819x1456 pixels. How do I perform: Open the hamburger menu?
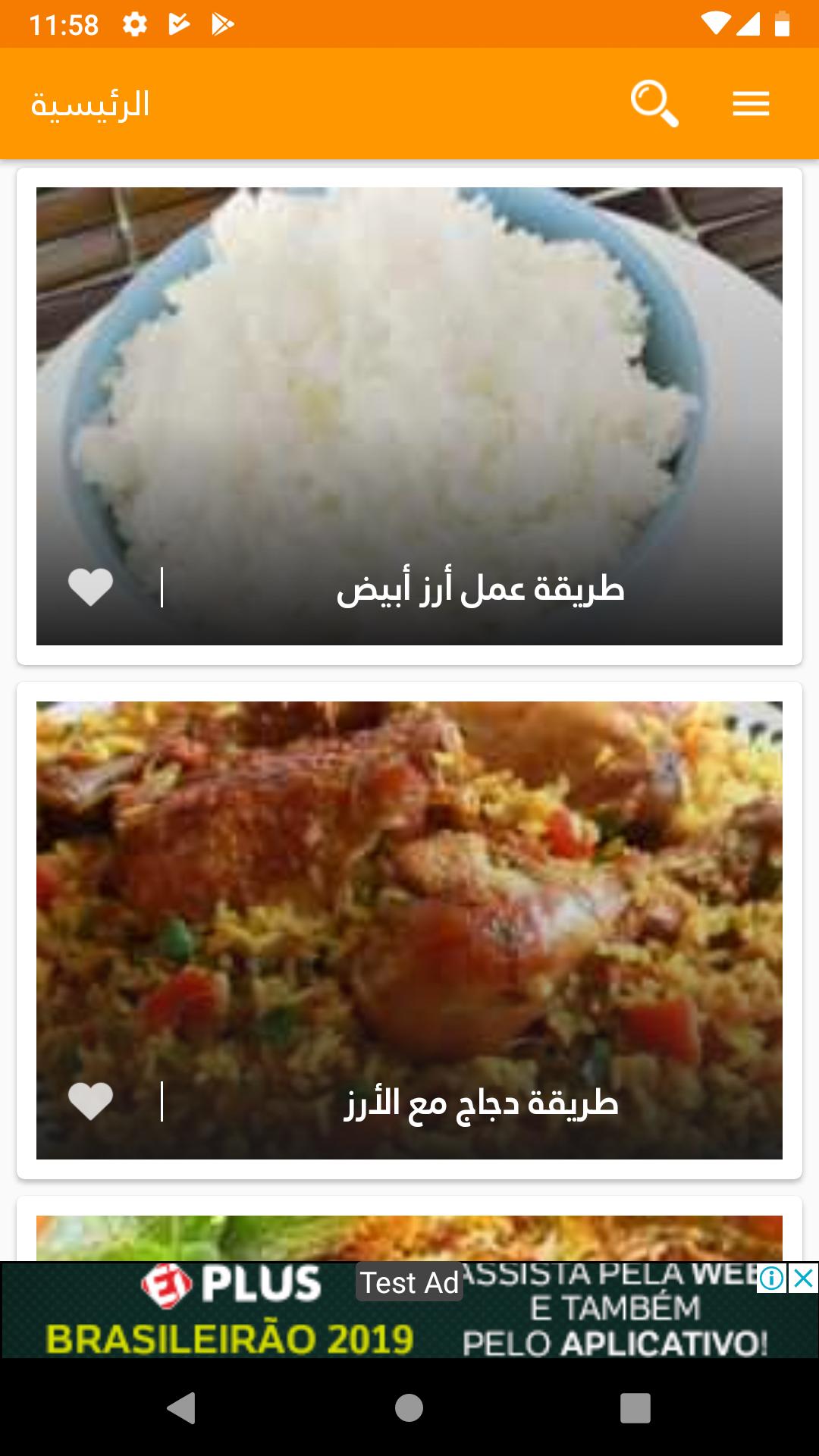click(751, 104)
